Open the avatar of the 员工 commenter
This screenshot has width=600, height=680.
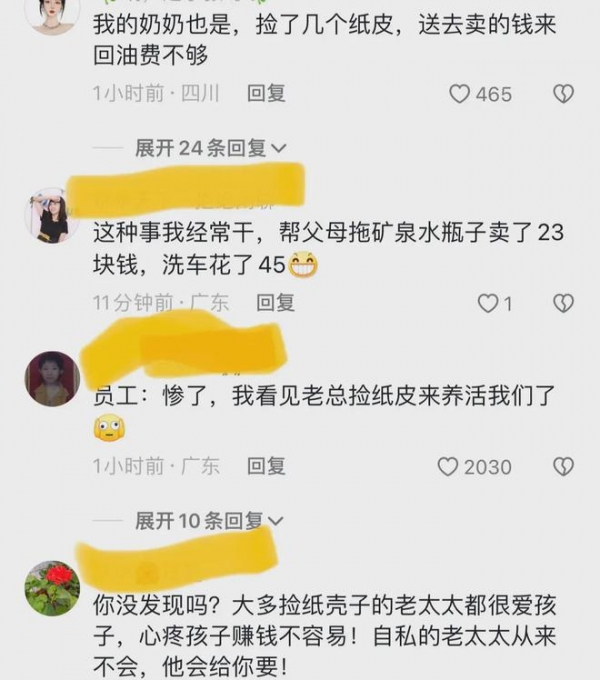click(x=52, y=379)
